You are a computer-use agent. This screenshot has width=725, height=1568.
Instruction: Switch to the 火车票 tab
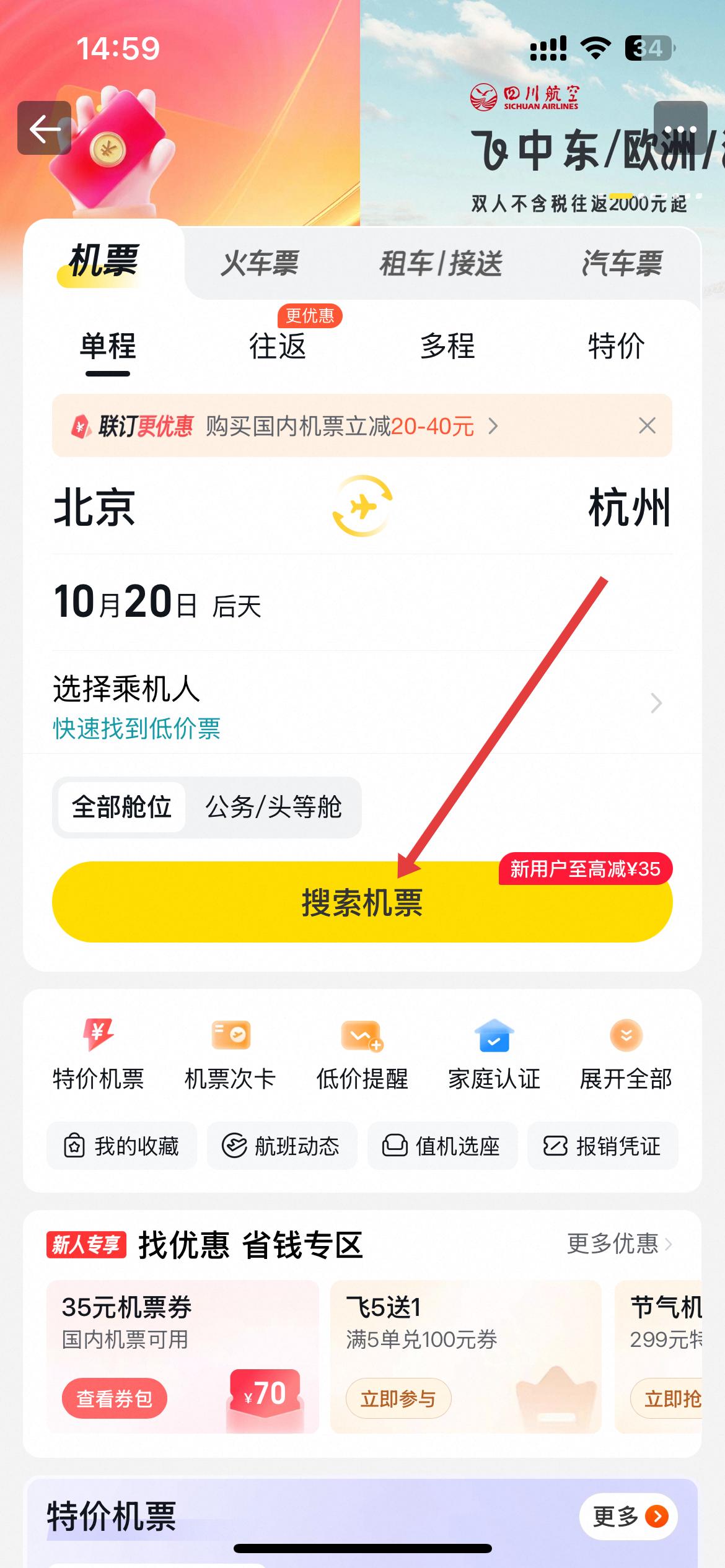(x=260, y=264)
